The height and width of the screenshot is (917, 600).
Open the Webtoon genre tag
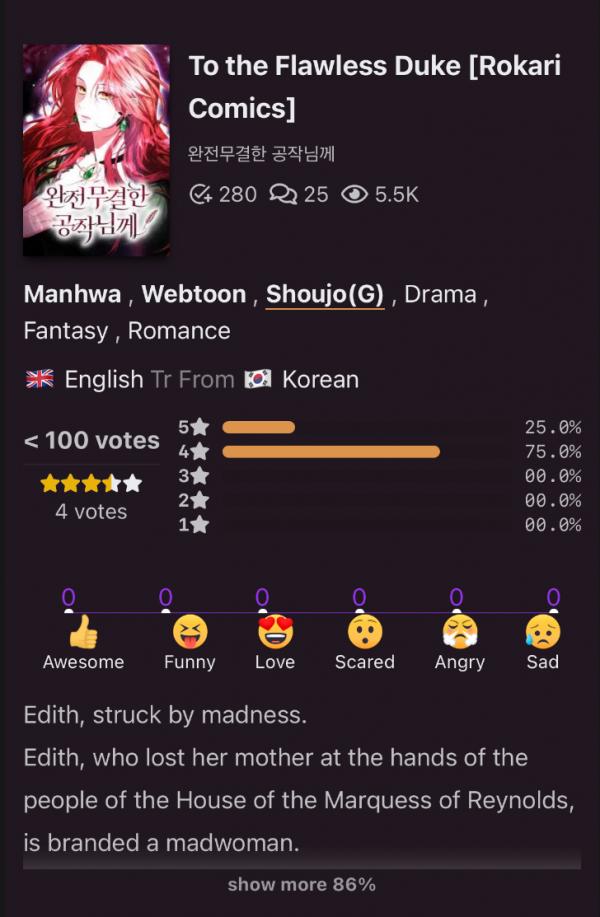click(x=193, y=295)
